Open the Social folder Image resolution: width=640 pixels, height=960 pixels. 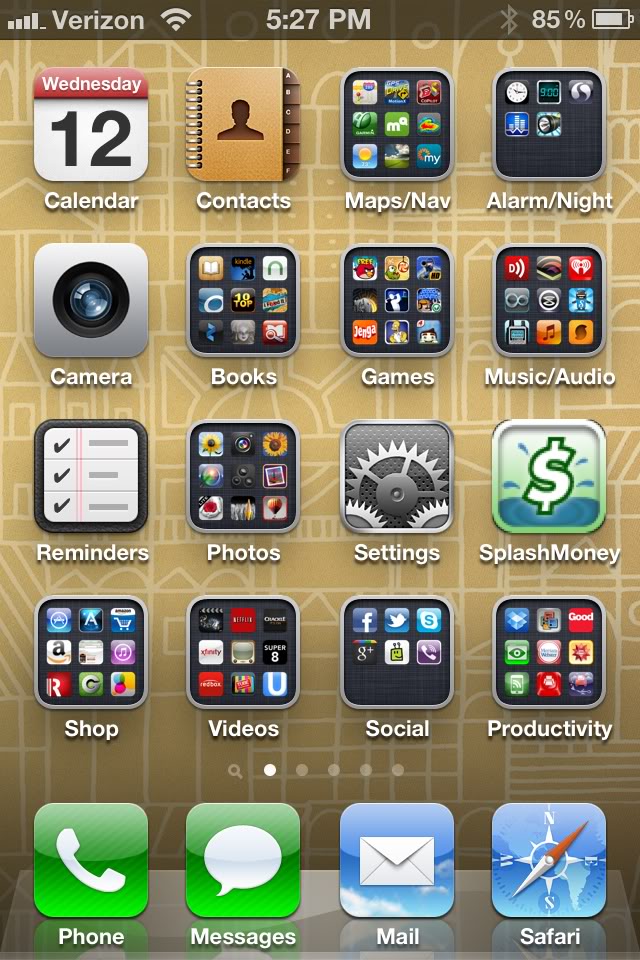point(397,653)
